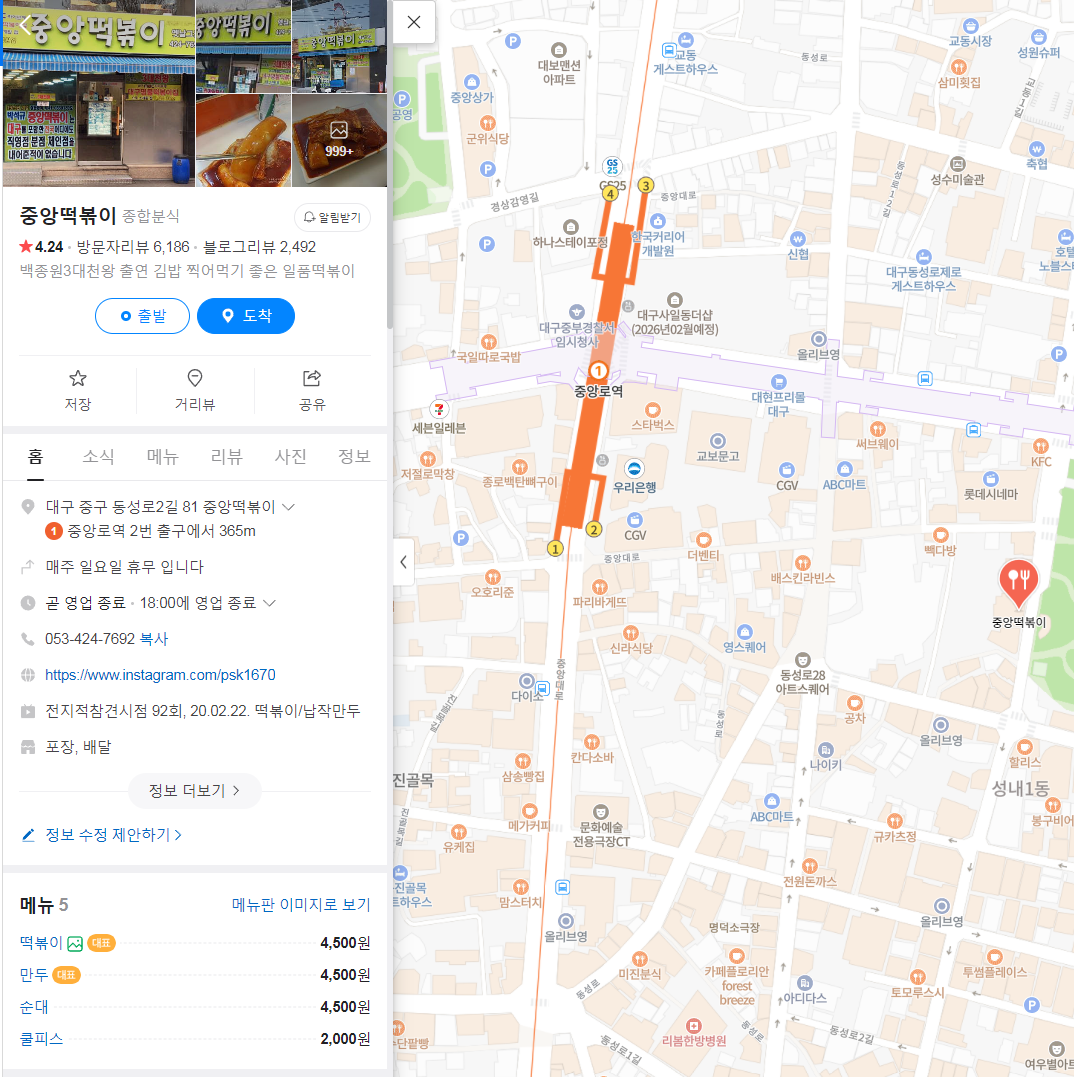Open street view via 거리뷰
The height and width of the screenshot is (1077, 1074).
click(x=195, y=390)
